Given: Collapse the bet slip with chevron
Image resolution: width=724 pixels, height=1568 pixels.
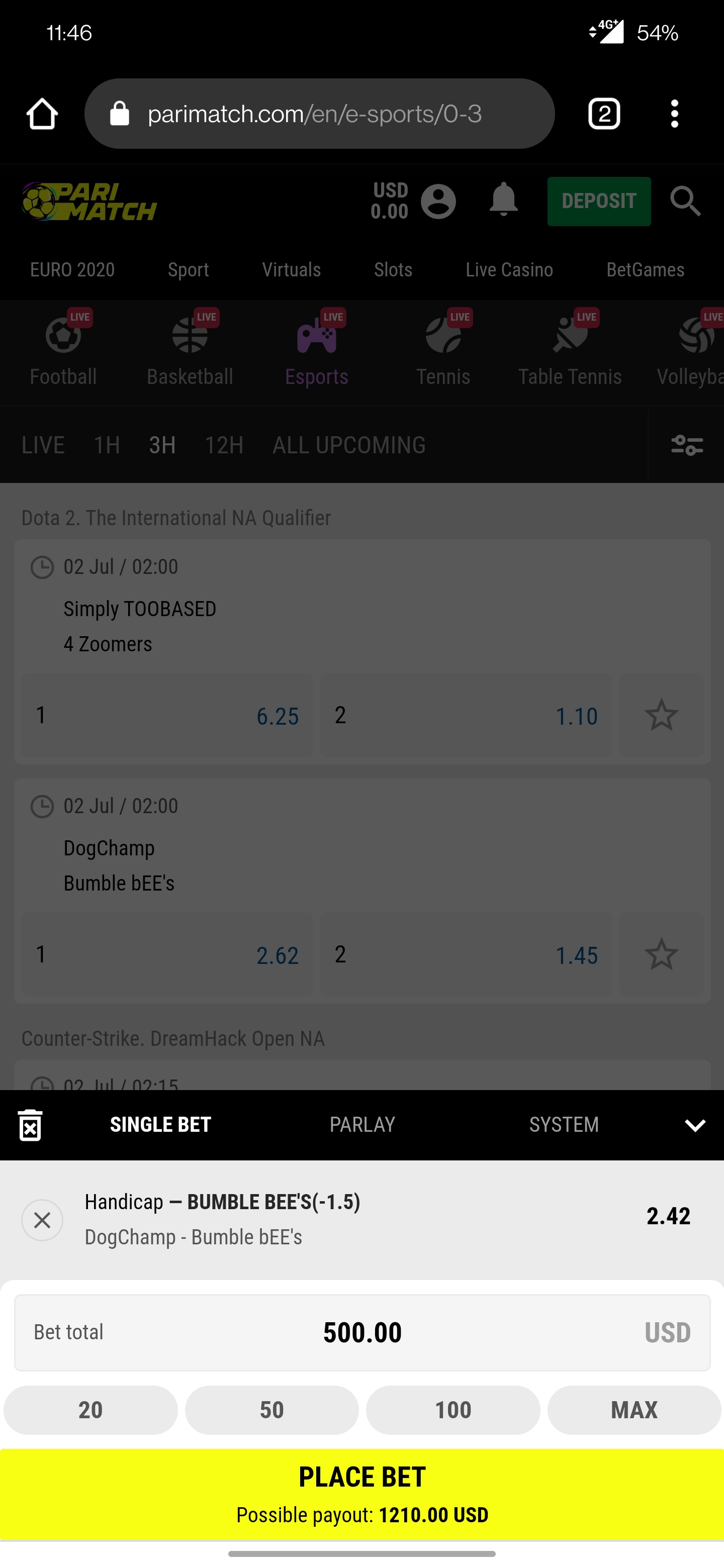Looking at the screenshot, I should point(695,1125).
